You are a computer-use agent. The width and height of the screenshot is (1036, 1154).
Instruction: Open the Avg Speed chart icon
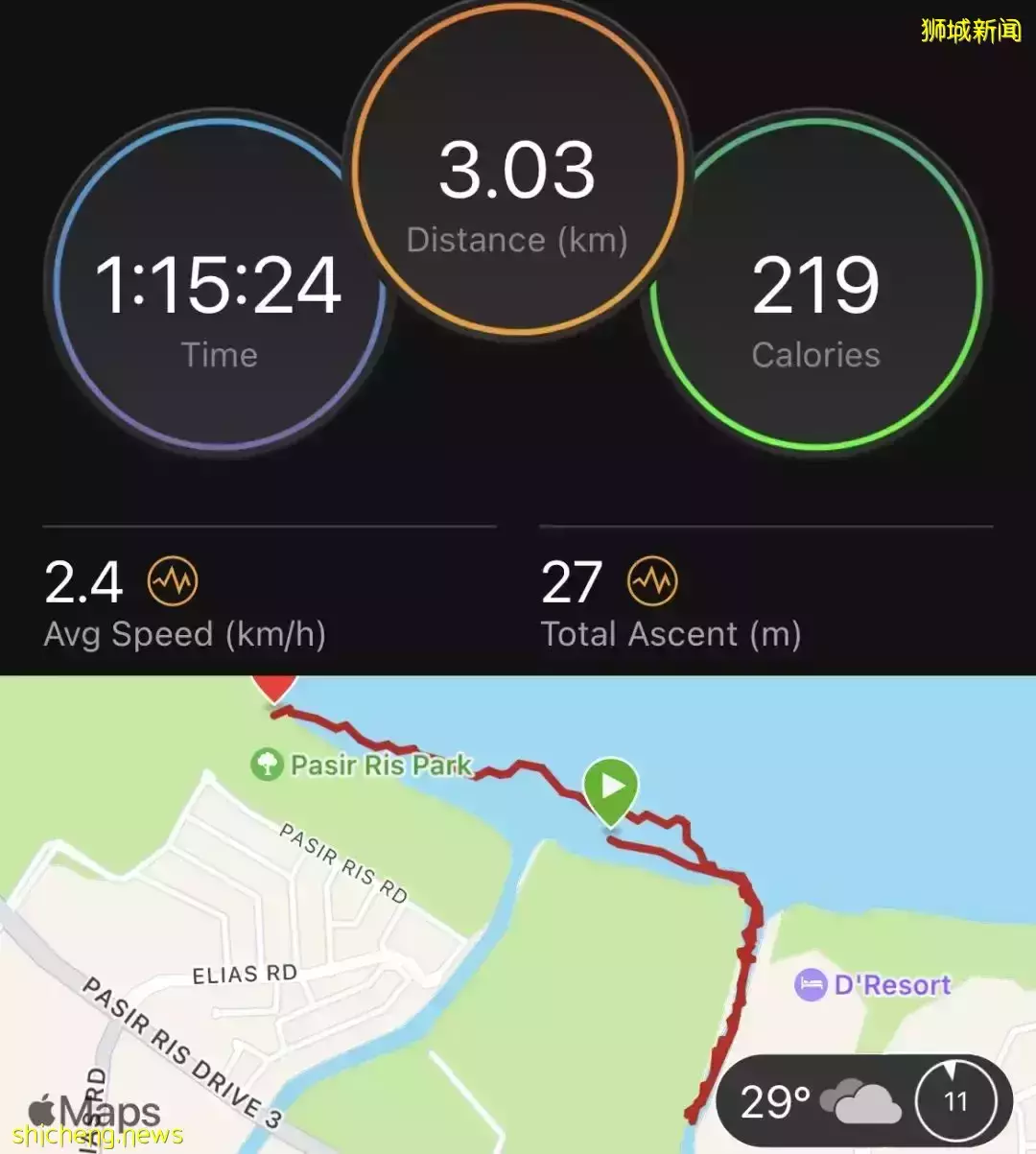click(173, 580)
